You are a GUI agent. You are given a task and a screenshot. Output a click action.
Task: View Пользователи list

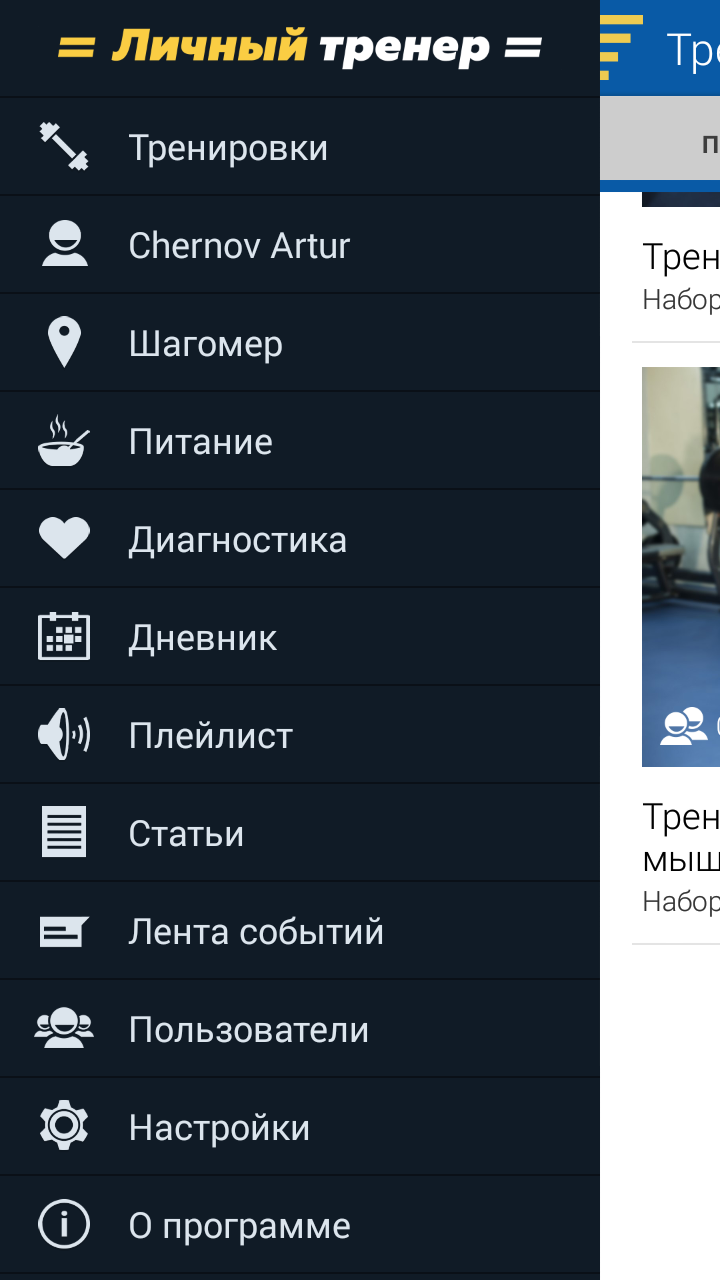(x=248, y=1030)
